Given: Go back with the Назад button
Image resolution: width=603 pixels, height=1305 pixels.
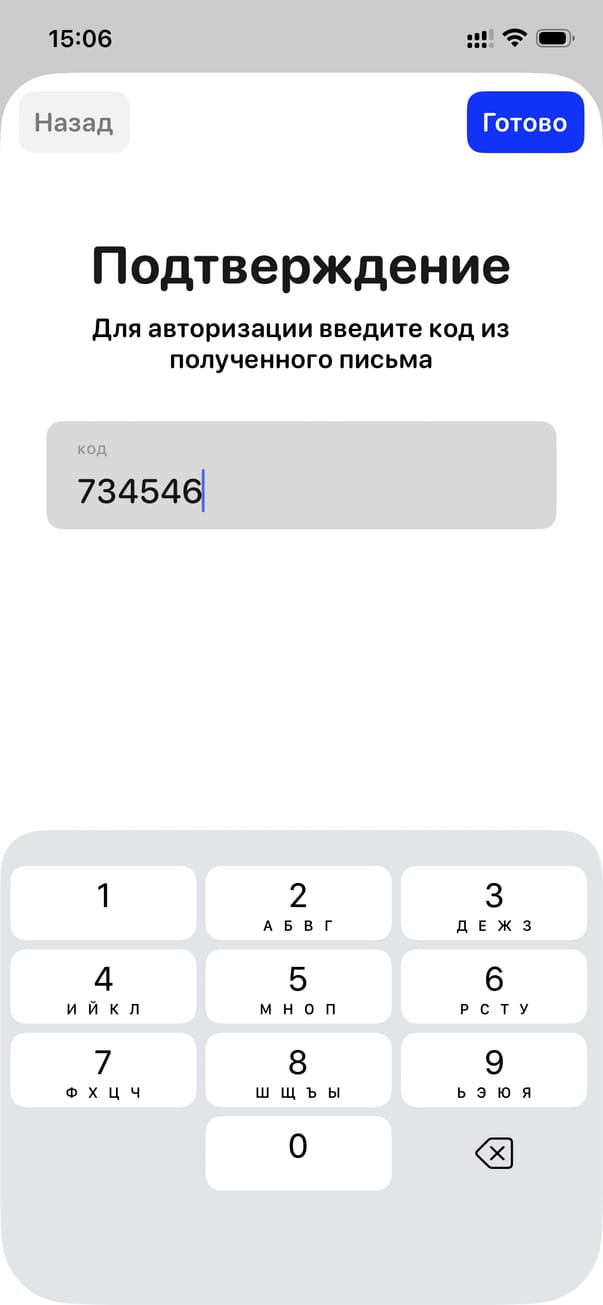Looking at the screenshot, I should coord(74,123).
